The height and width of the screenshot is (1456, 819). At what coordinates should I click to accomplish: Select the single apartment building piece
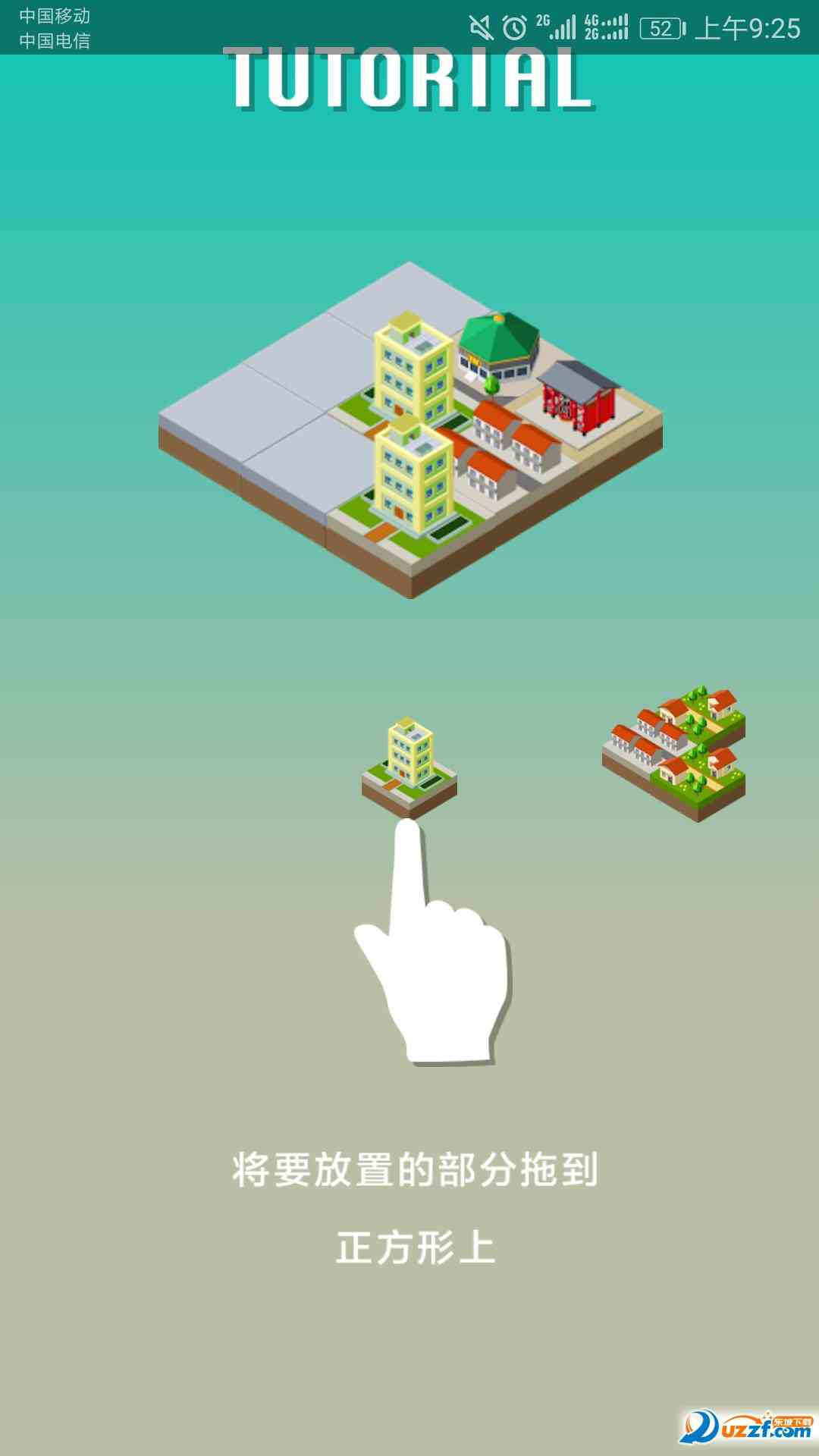point(409,766)
